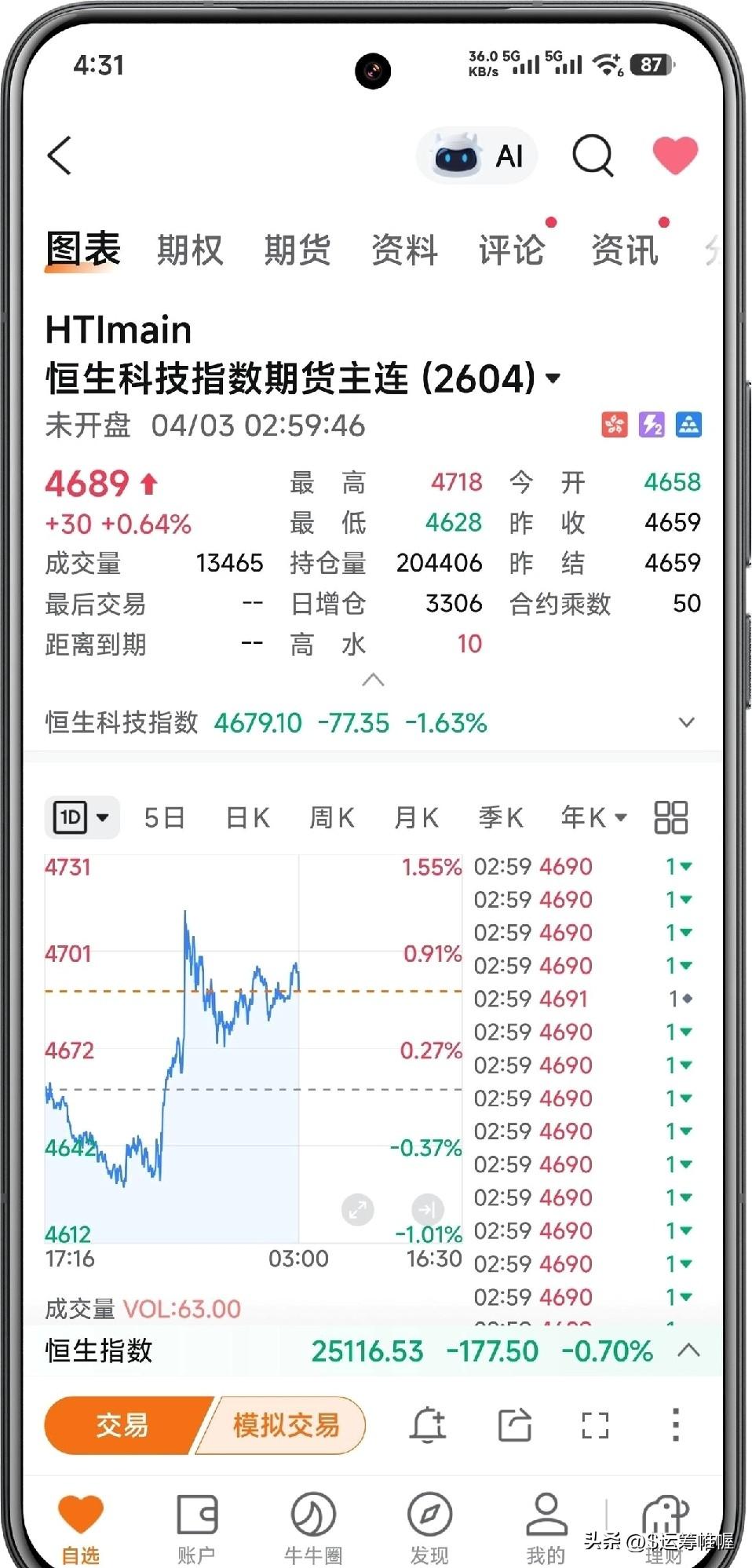This screenshot has width=752, height=1568.
Task: Switch to the 资料 tab
Action: click(404, 250)
